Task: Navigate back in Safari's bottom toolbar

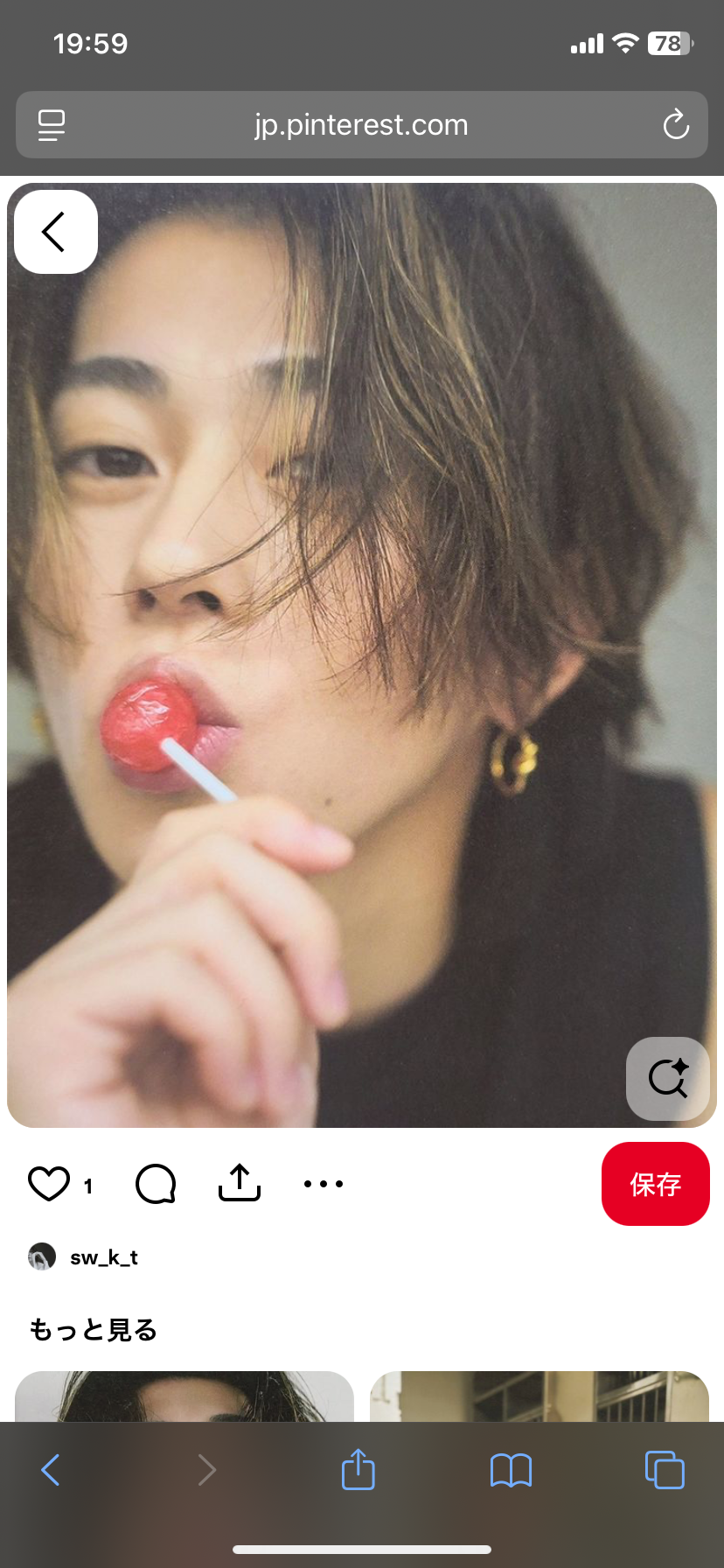Action: (x=51, y=1470)
